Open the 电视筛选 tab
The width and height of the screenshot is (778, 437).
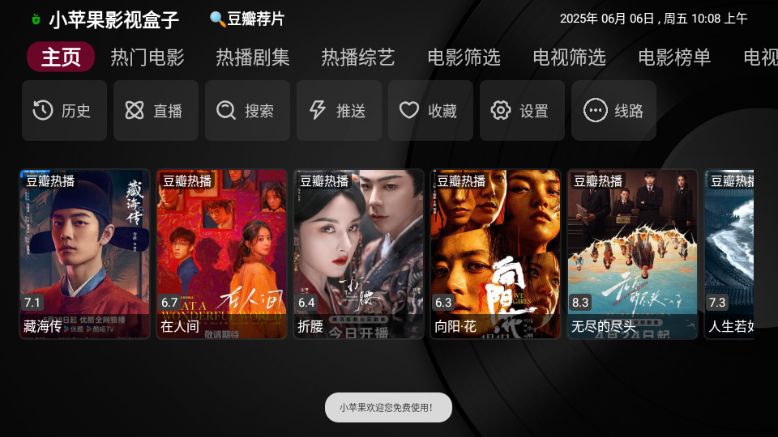click(569, 58)
